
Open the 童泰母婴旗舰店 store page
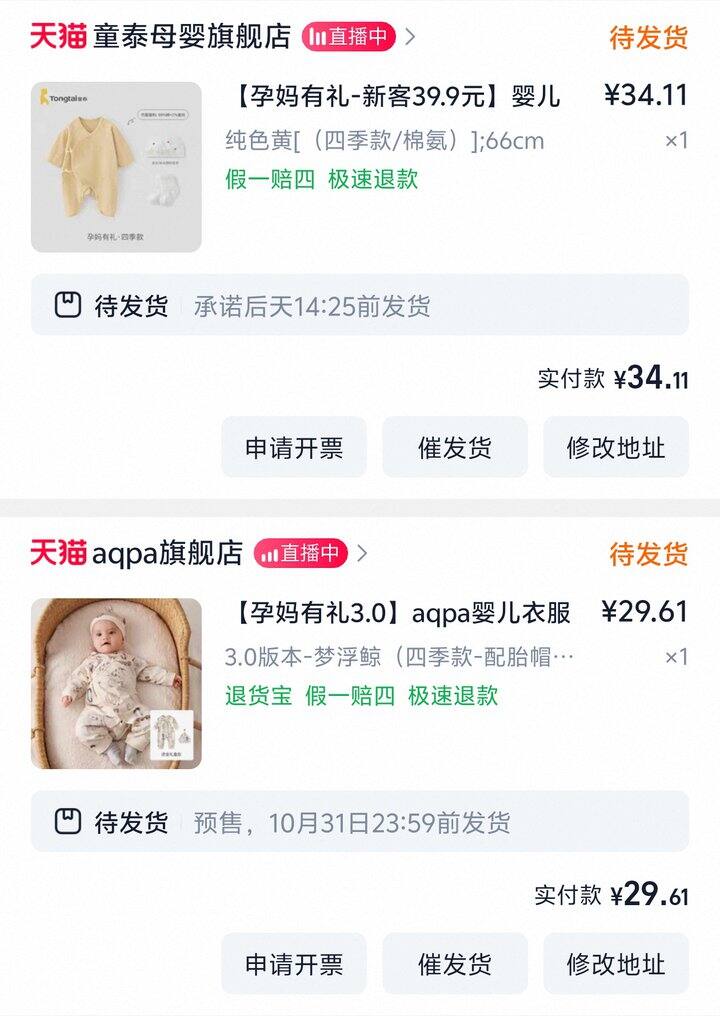tap(190, 37)
